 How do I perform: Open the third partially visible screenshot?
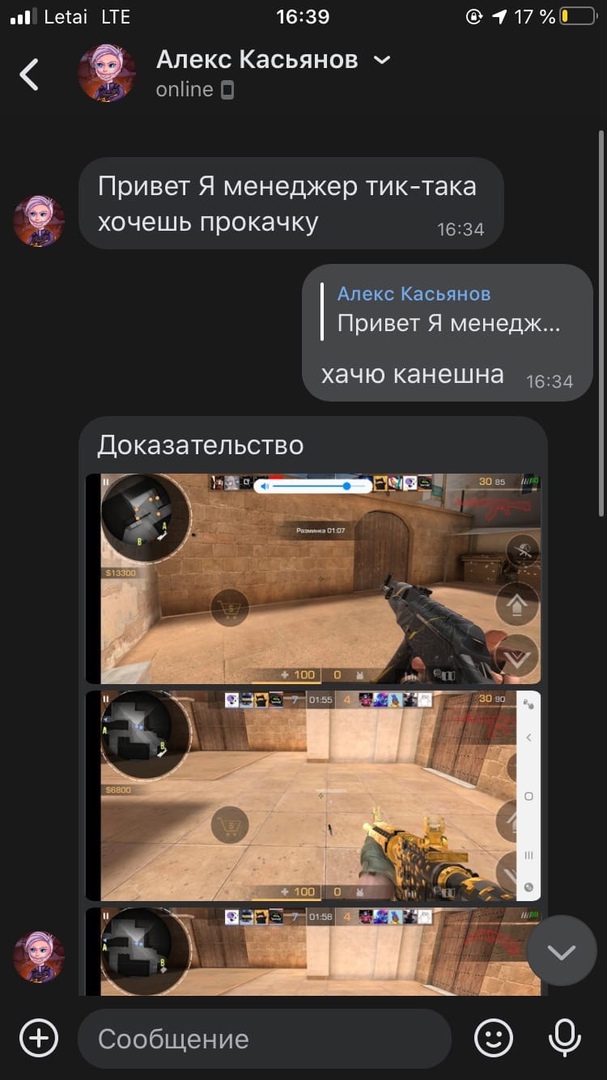pos(314,951)
